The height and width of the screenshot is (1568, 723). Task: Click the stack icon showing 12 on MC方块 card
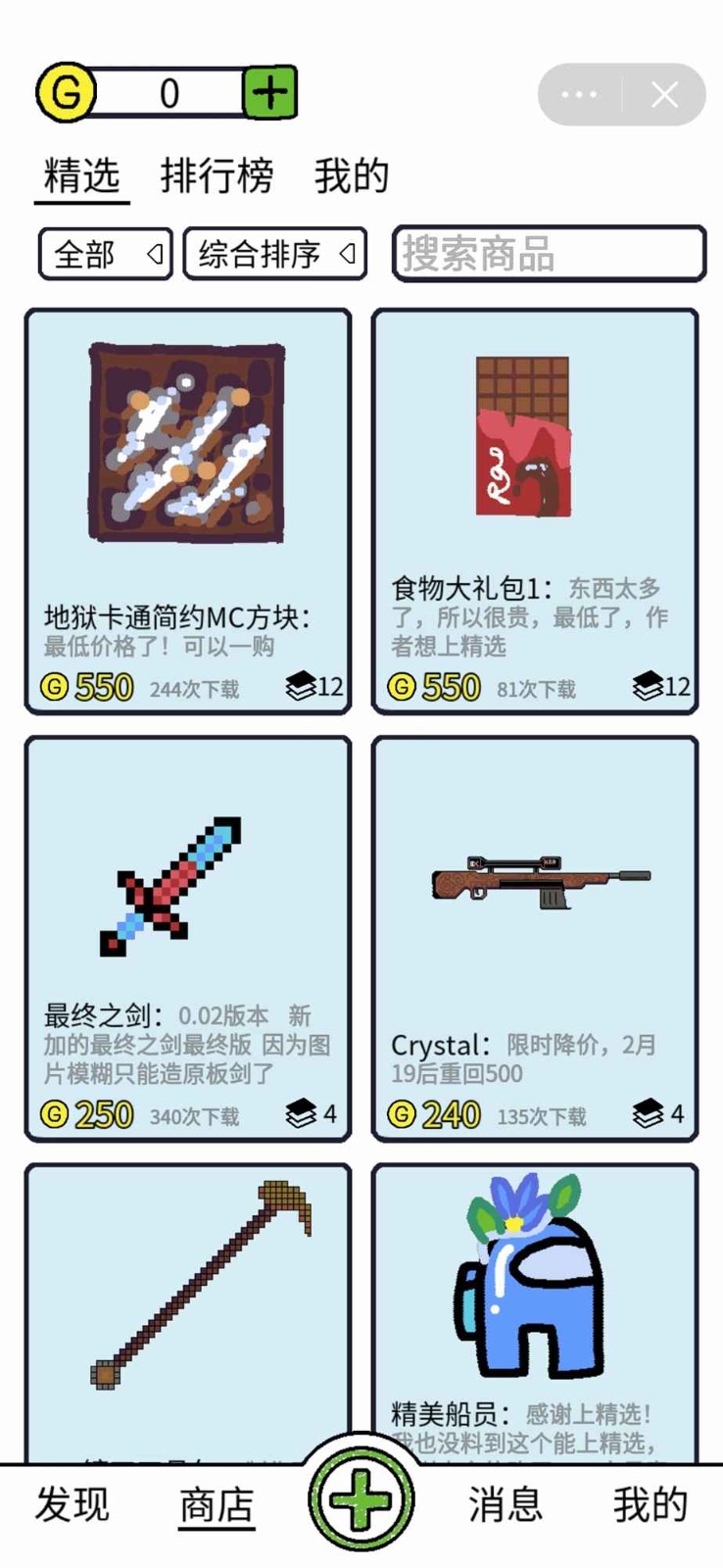coord(308,687)
